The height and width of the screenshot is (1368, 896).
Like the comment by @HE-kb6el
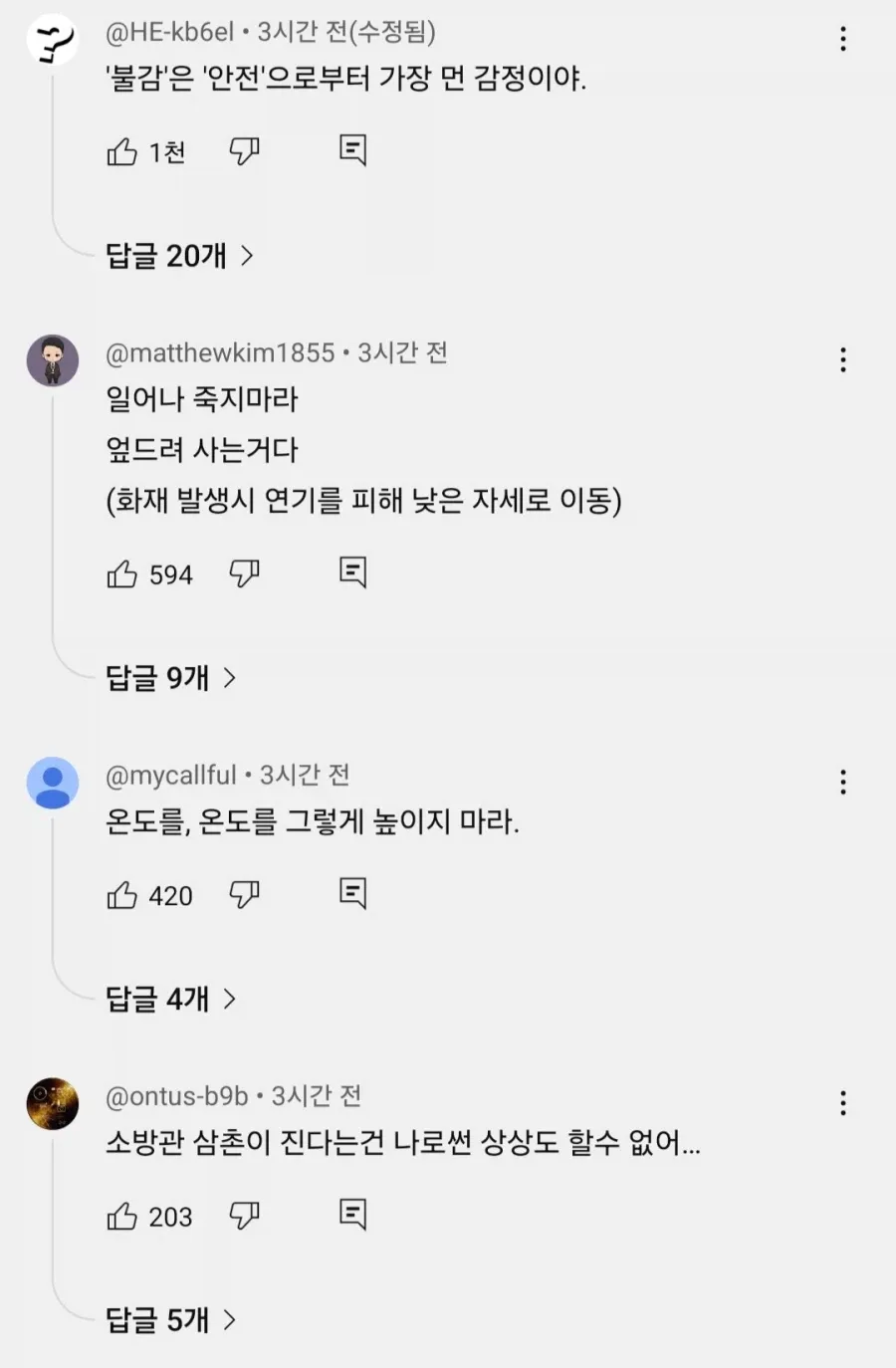[x=121, y=152]
